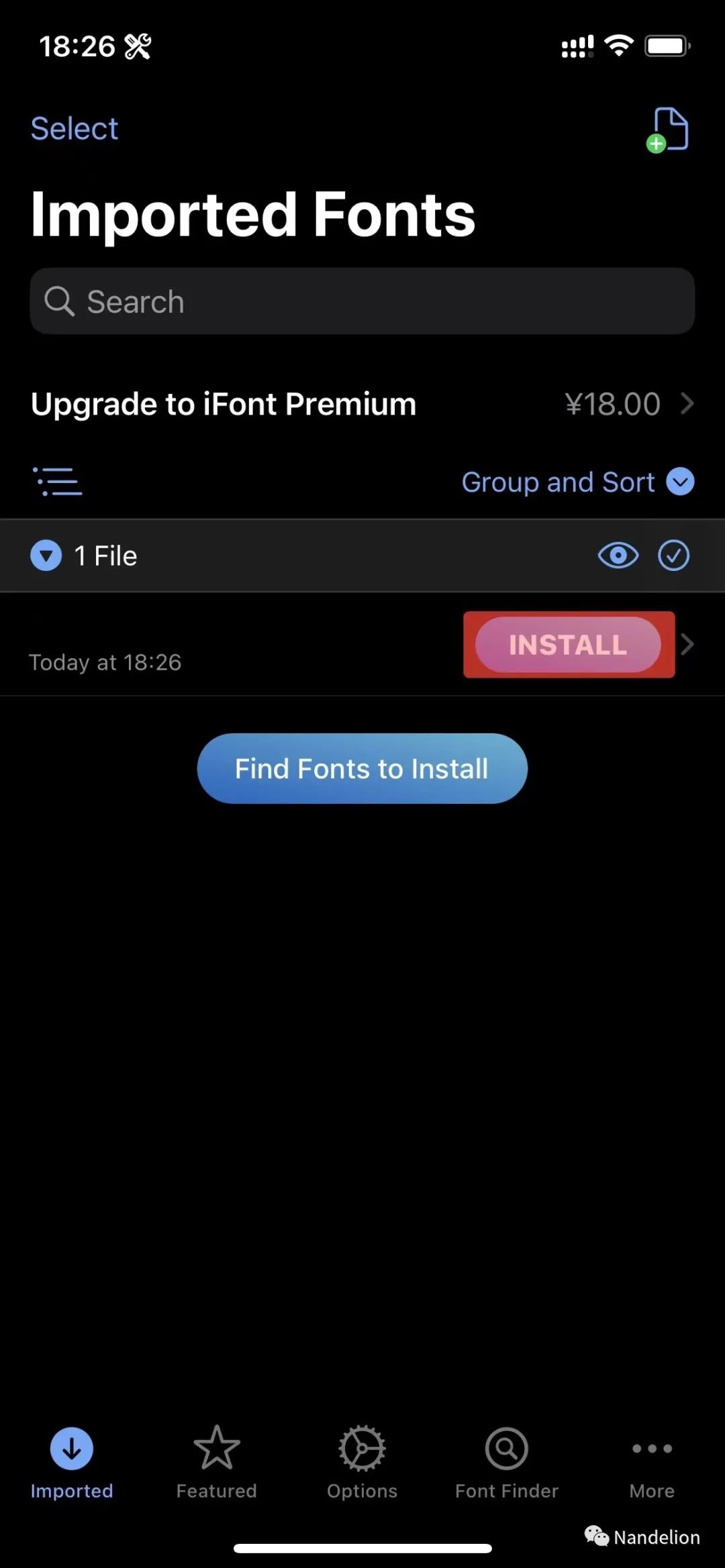The width and height of the screenshot is (725, 1568).
Task: Collapse the 1 File section
Action: pos(46,556)
